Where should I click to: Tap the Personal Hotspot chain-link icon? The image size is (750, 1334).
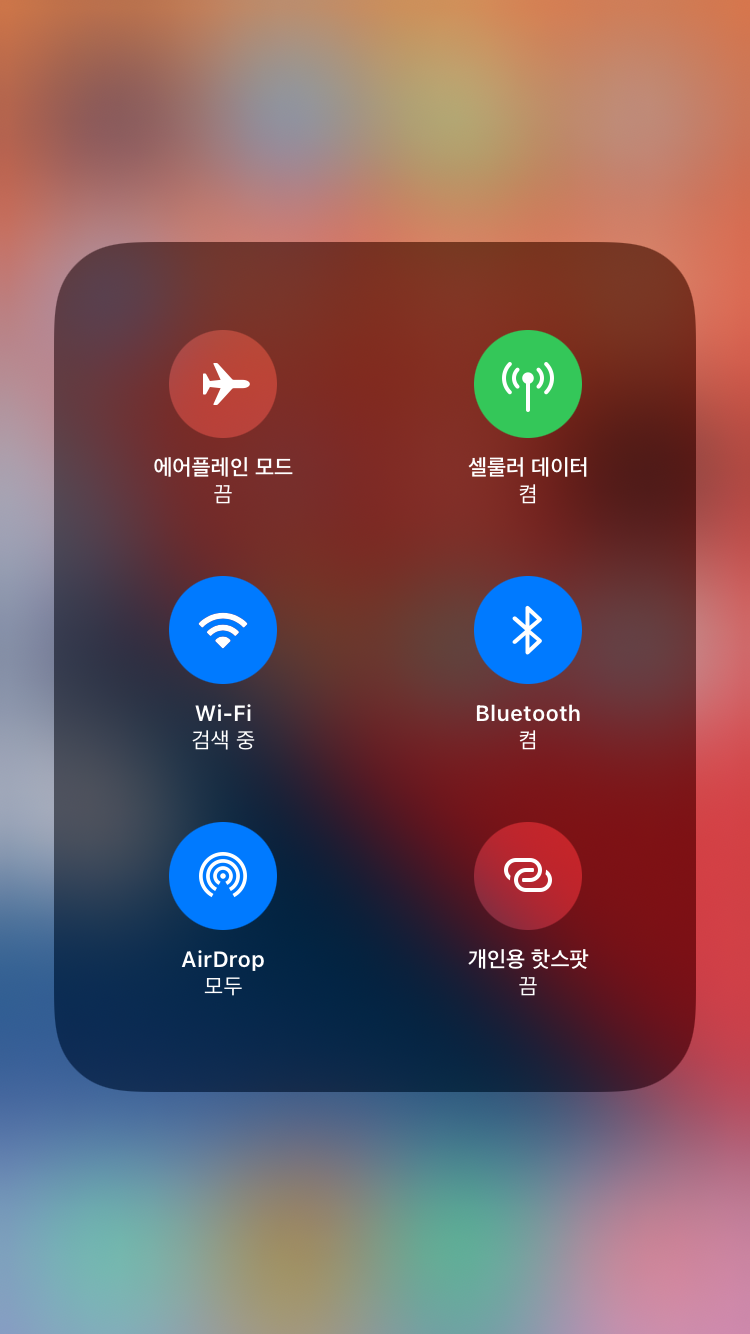coord(528,875)
